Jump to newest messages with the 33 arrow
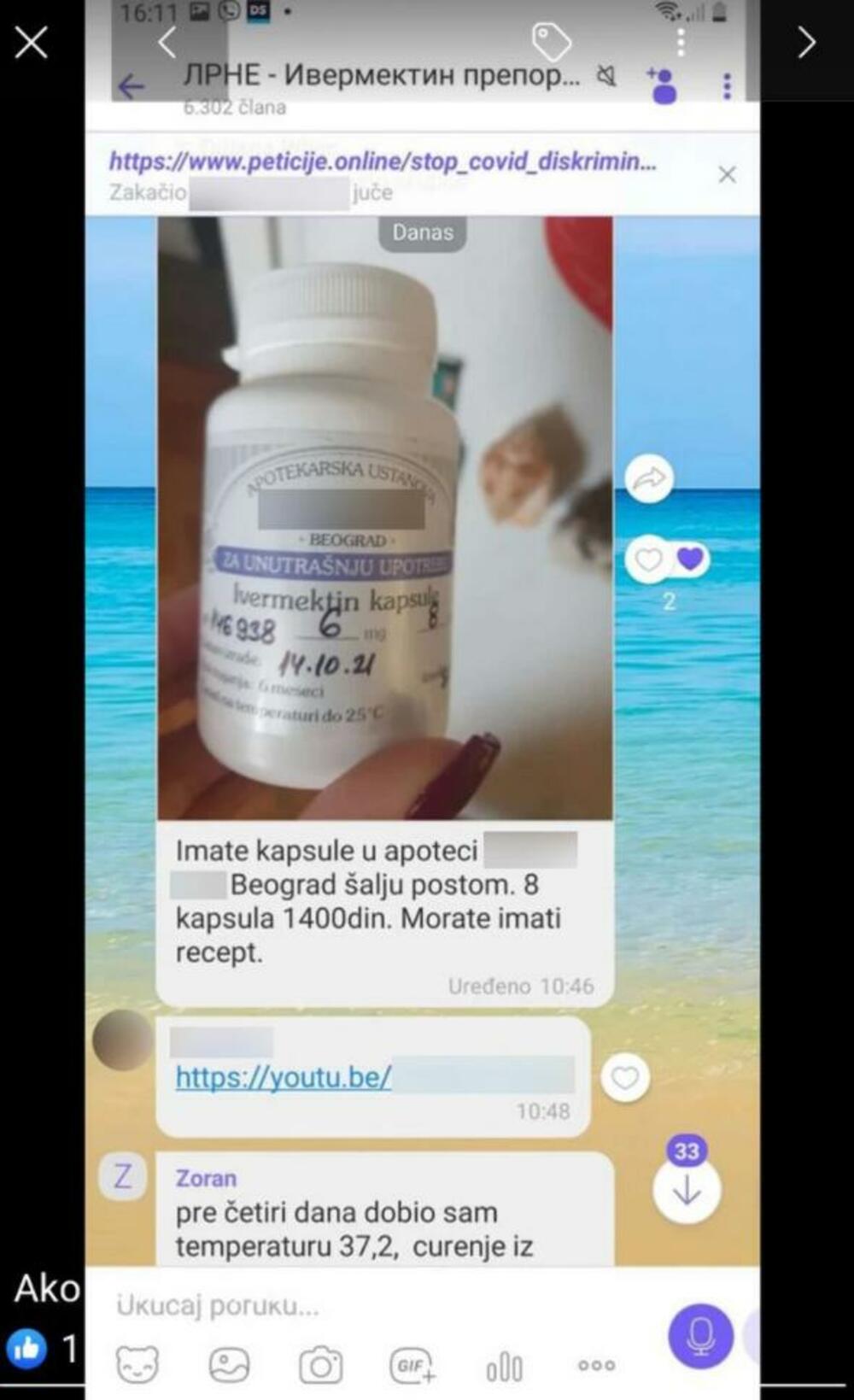Image resolution: width=854 pixels, height=1400 pixels. (x=686, y=1190)
